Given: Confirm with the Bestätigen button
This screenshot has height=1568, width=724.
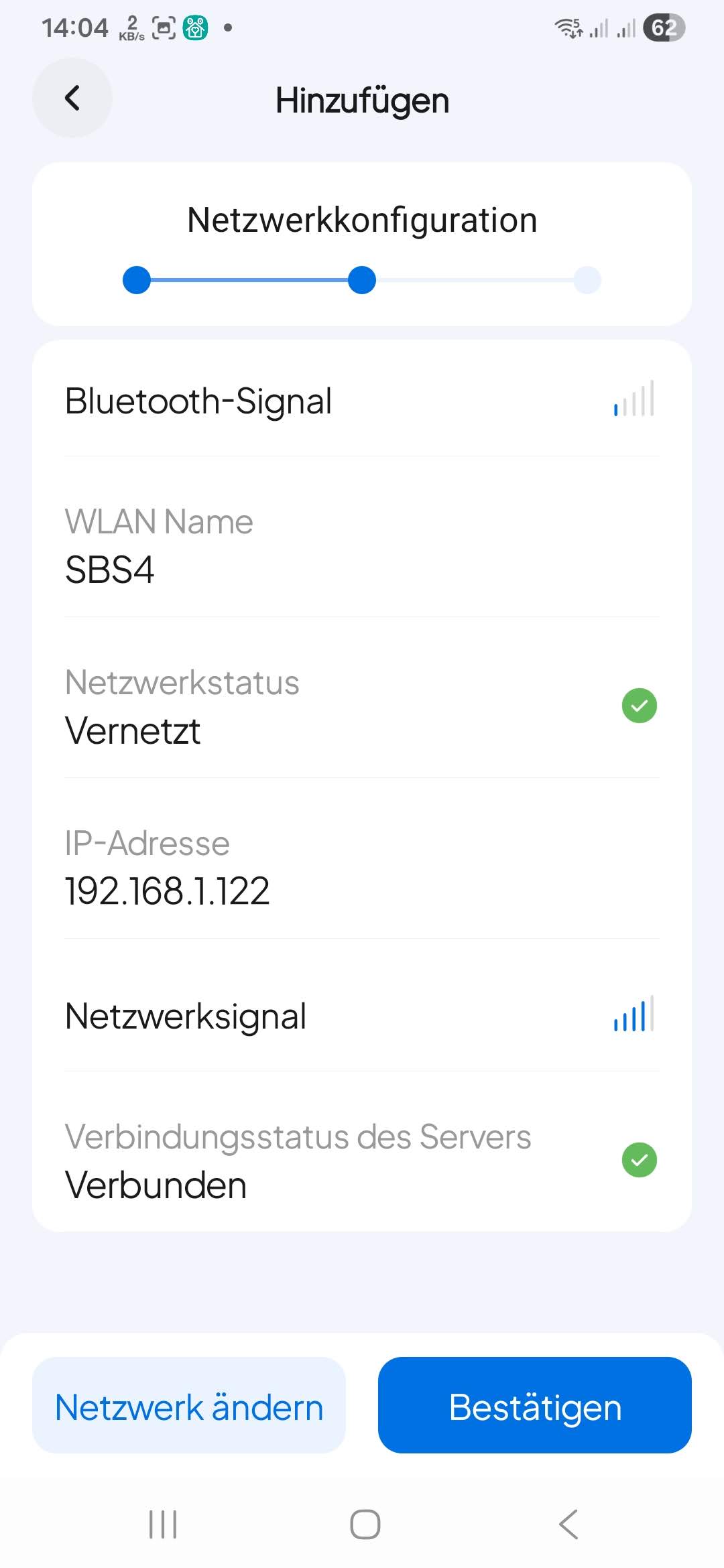Looking at the screenshot, I should pyautogui.click(x=535, y=1407).
